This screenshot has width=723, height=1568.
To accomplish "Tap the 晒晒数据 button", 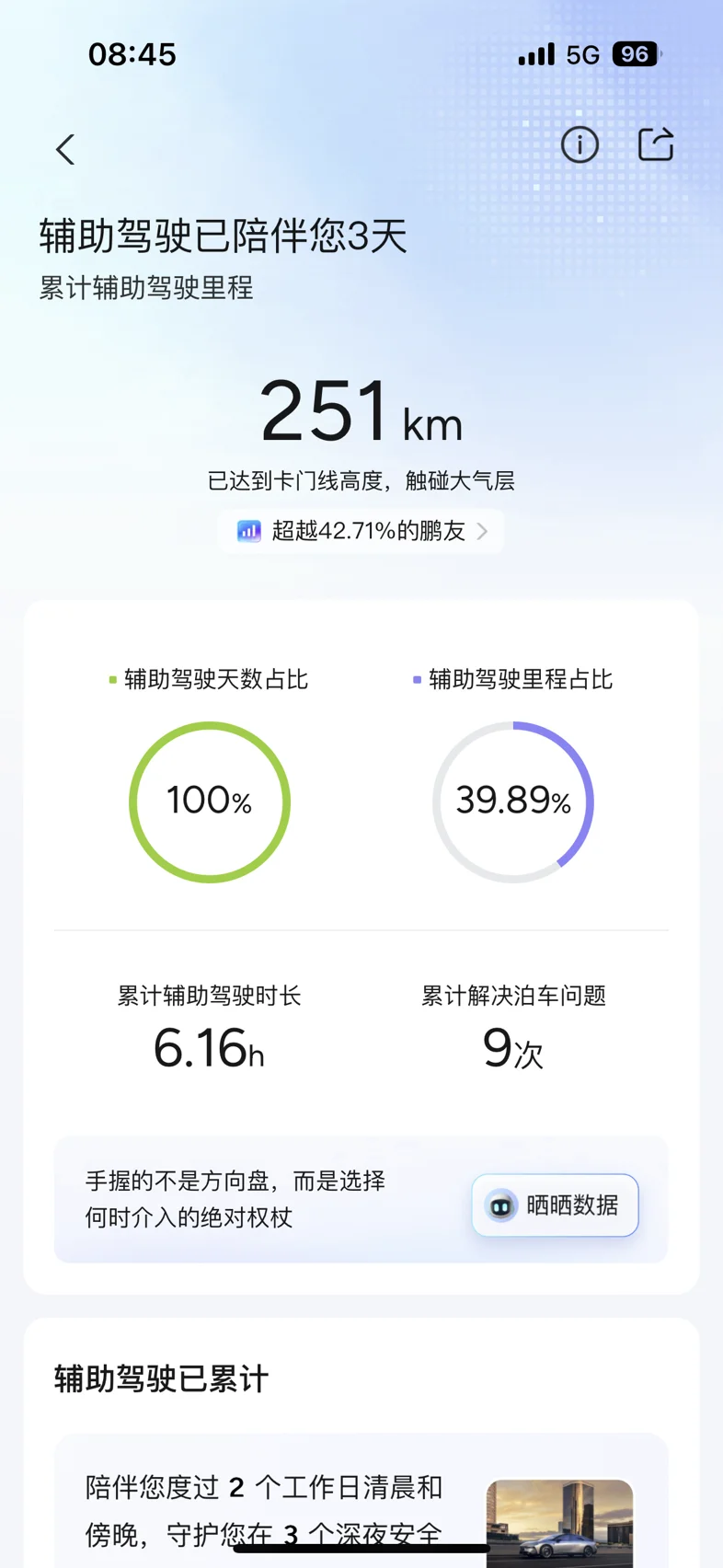I will coord(555,1205).
